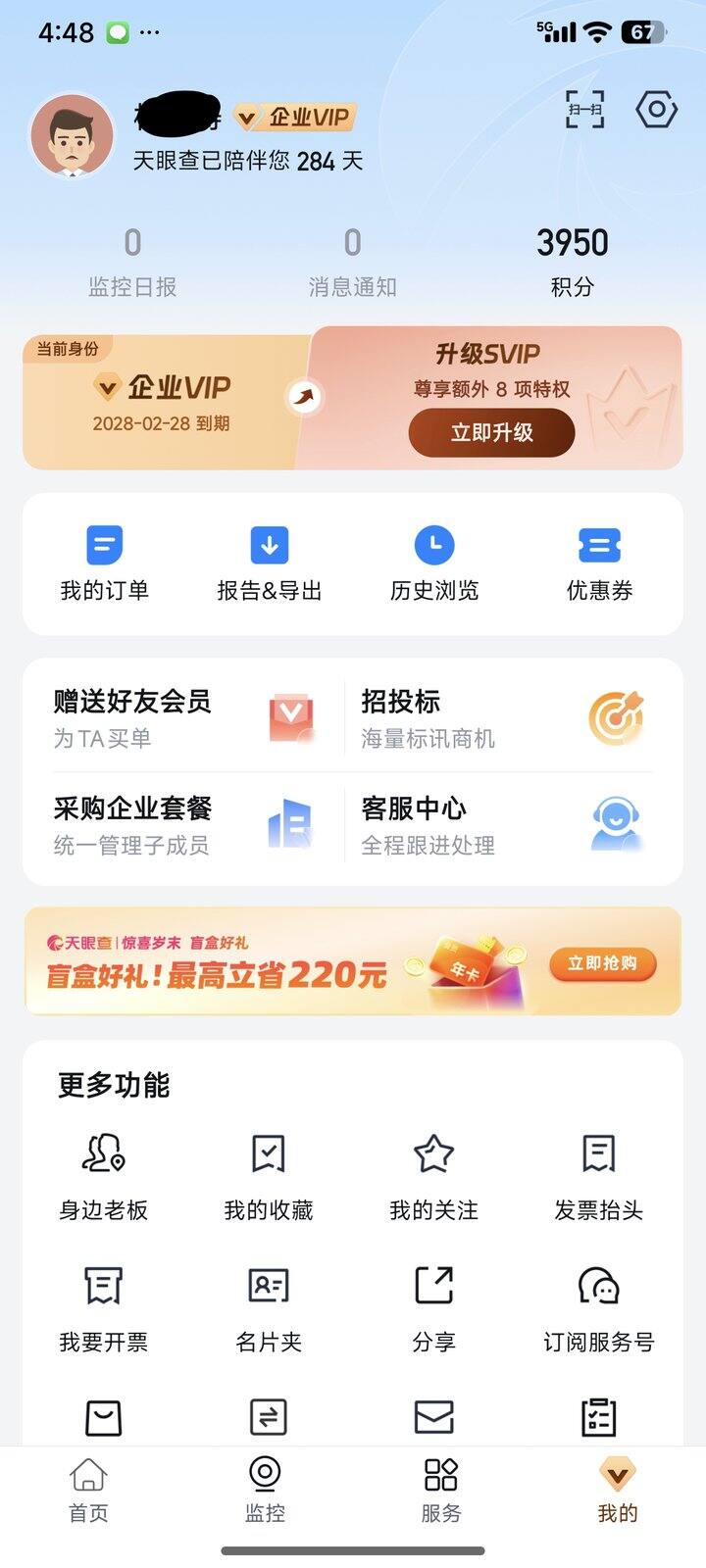706x1568 pixels.
Task: Open 我的收藏 favorites
Action: (x=269, y=1178)
